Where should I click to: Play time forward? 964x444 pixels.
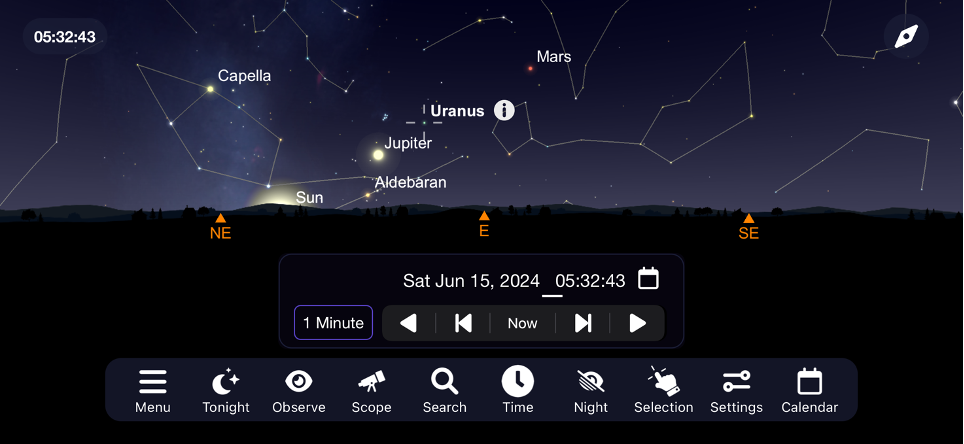(637, 323)
